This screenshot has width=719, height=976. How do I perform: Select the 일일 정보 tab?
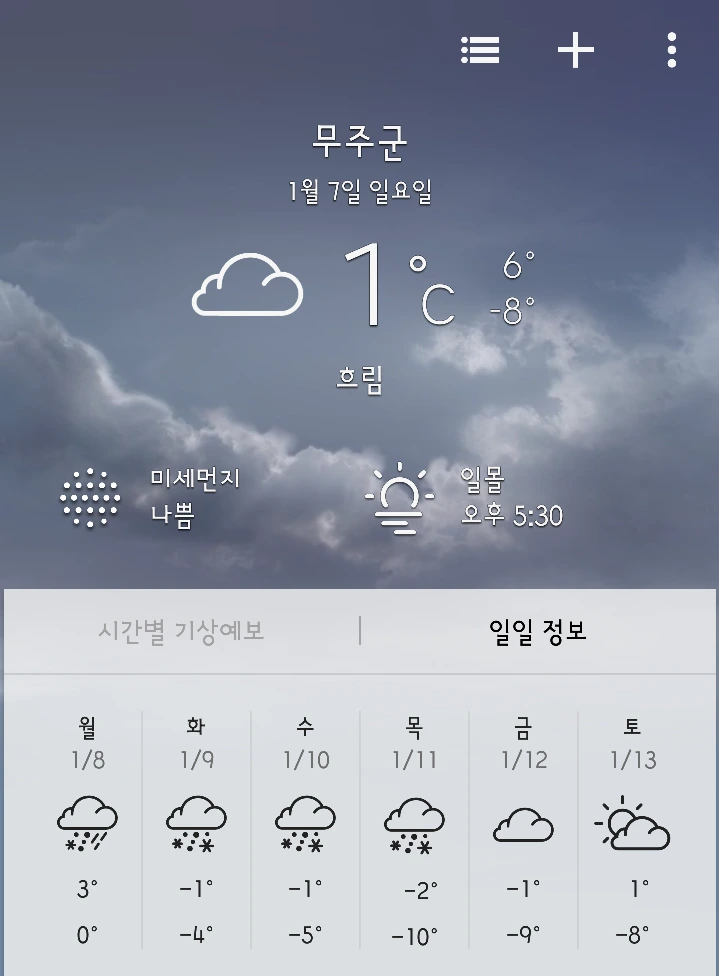coord(538,631)
